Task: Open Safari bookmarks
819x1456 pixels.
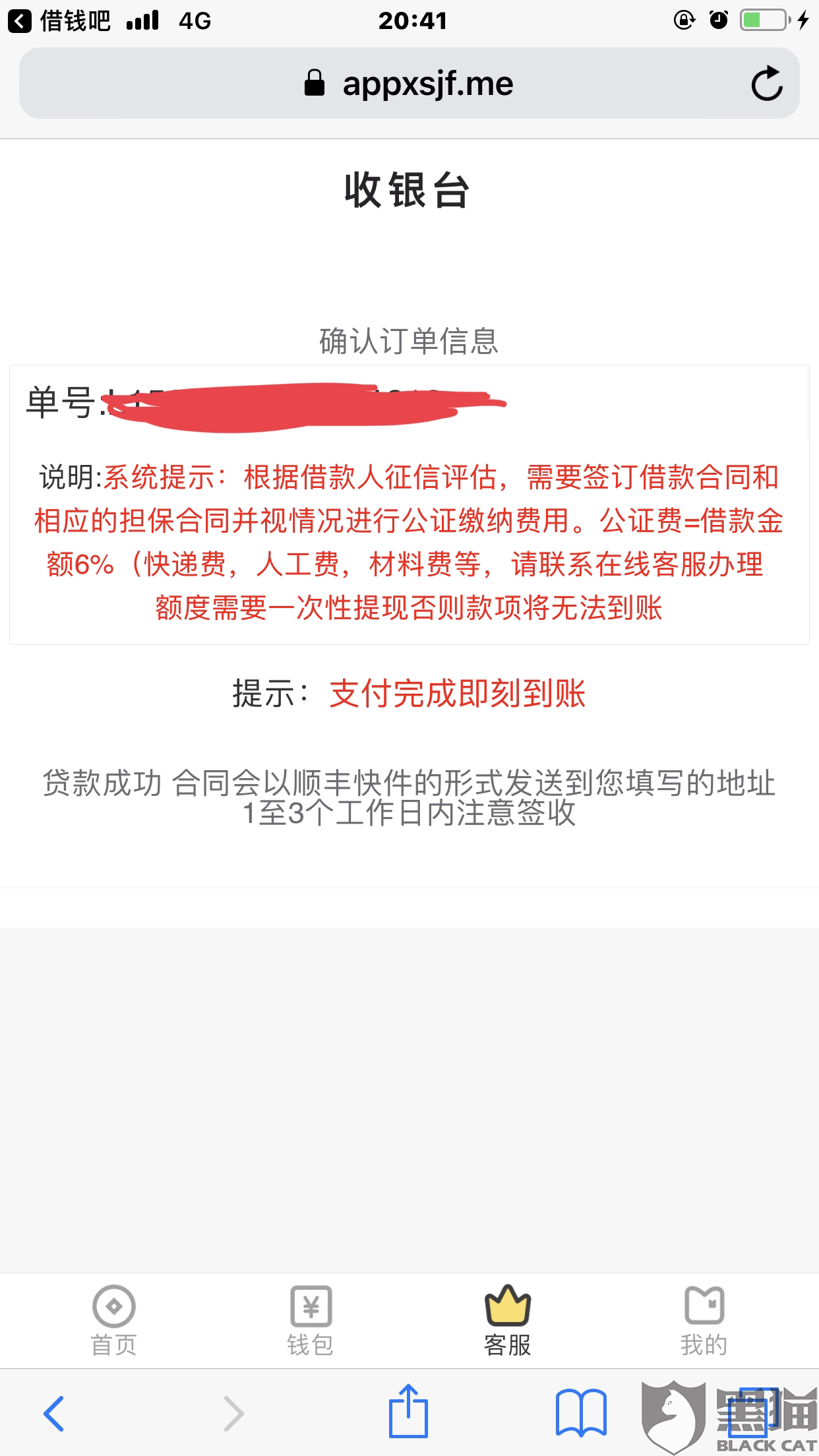Action: coord(581,1412)
